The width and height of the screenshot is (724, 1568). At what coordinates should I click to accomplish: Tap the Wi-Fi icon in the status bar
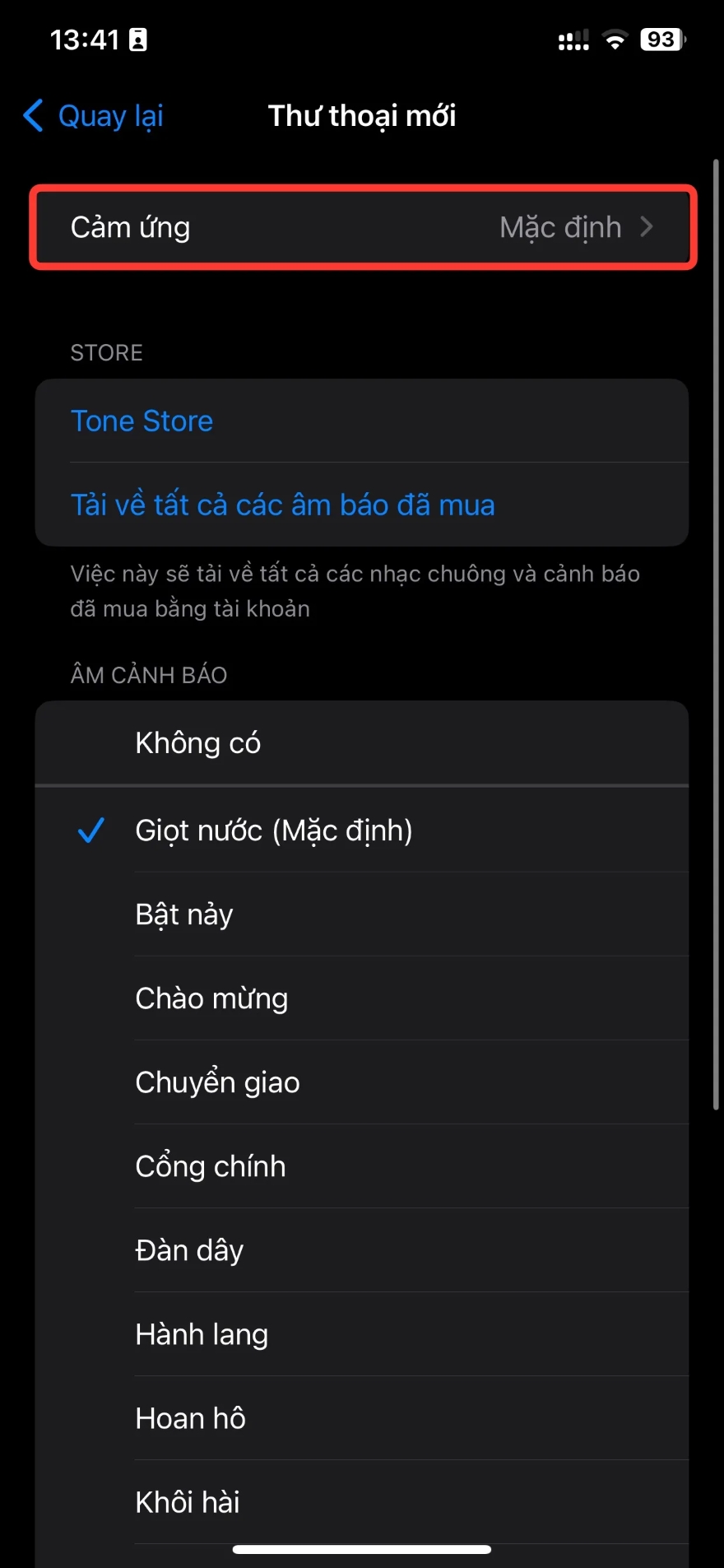(615, 38)
